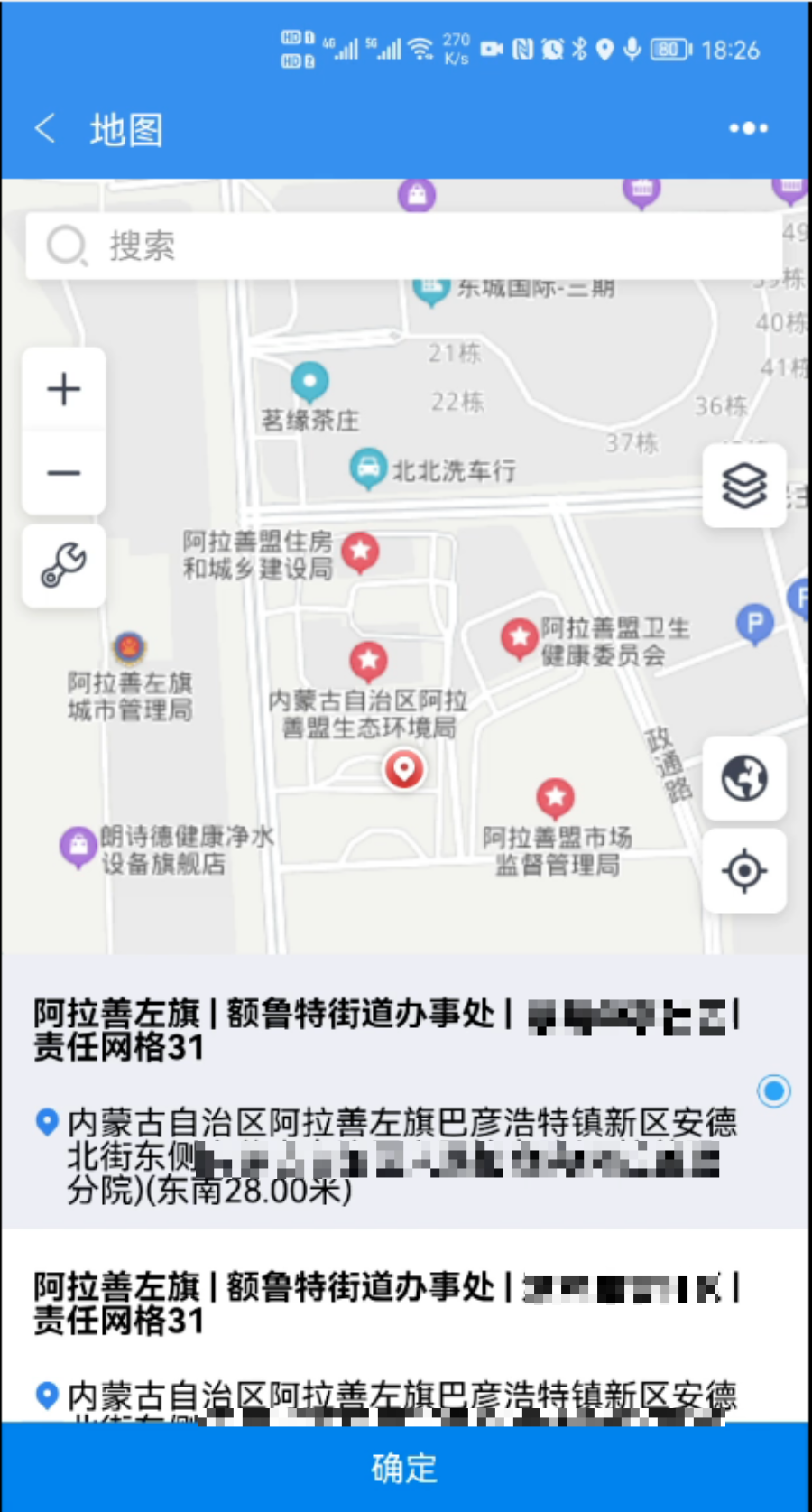Image resolution: width=812 pixels, height=1512 pixels.
Task: Zoom in with the plus button
Action: pos(64,389)
